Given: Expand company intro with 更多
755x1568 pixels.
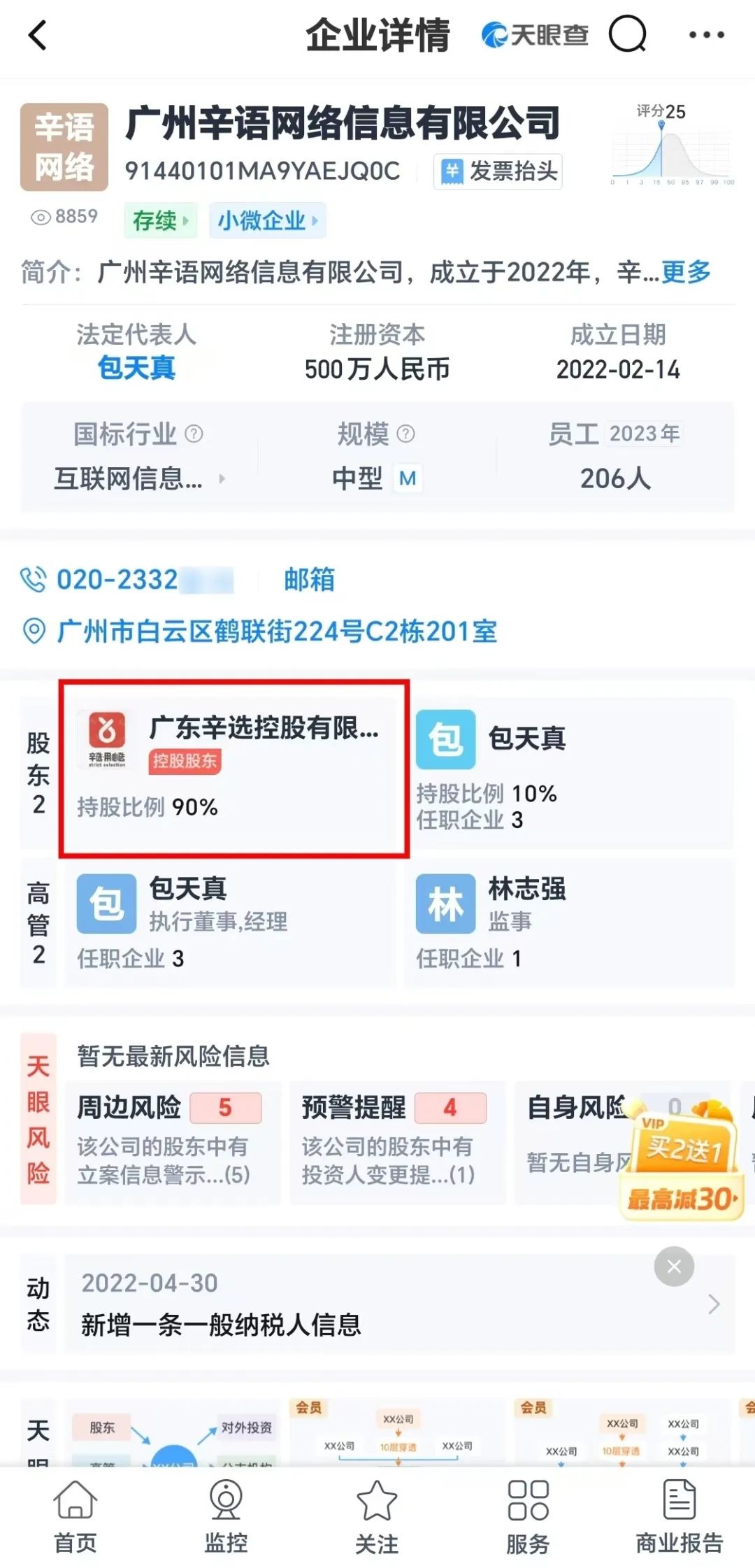Looking at the screenshot, I should (x=685, y=271).
